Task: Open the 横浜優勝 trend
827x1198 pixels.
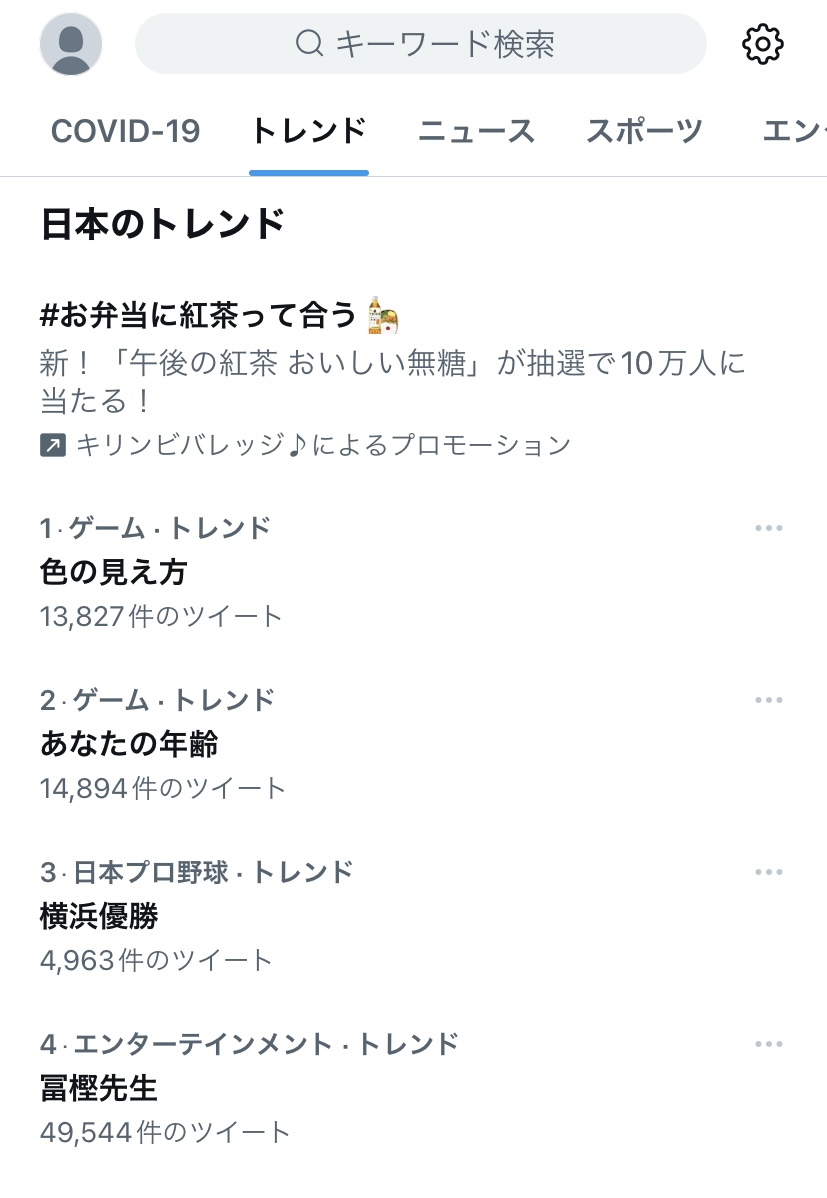Action: point(99,916)
